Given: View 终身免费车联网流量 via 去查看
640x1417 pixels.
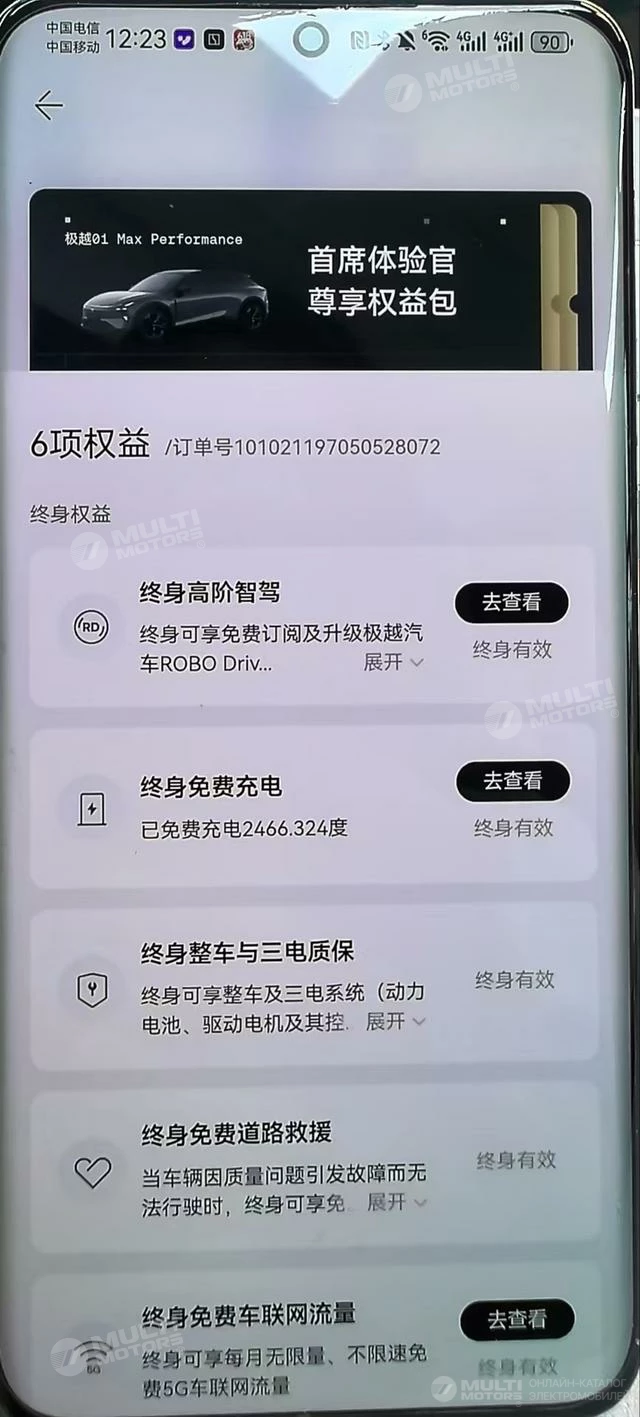Looking at the screenshot, I should coord(517,1320).
